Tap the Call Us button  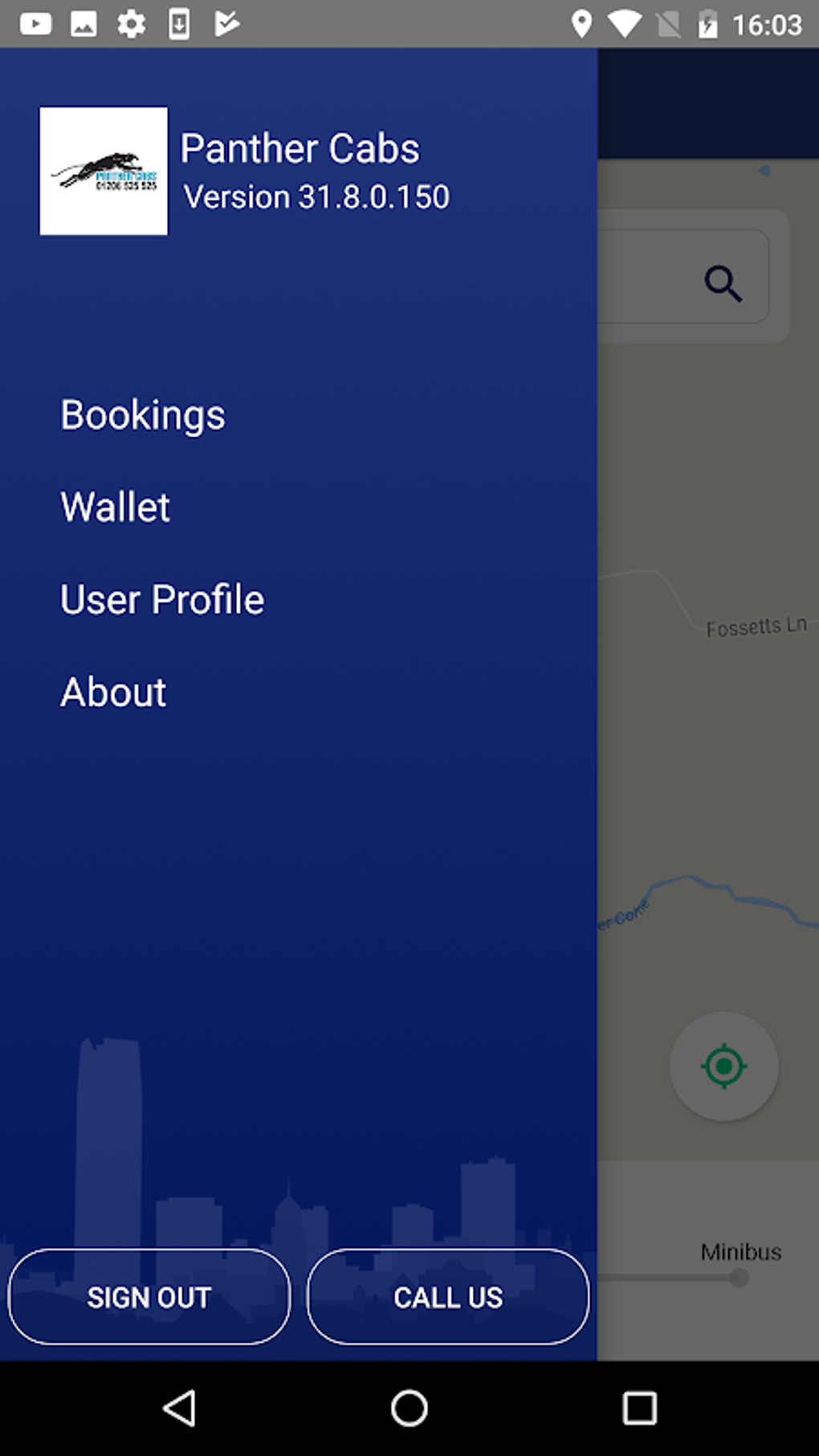(448, 1296)
